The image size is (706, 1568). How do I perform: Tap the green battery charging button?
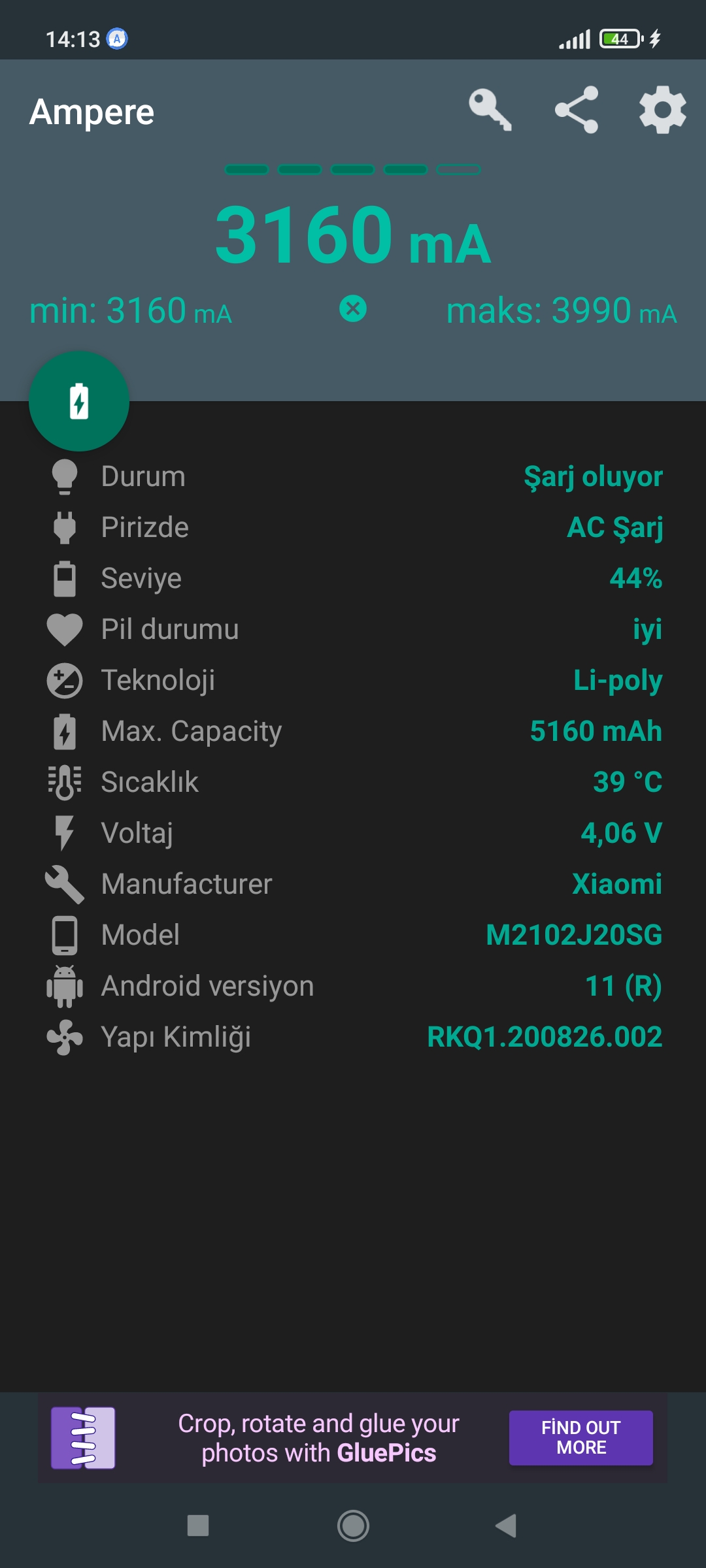79,401
